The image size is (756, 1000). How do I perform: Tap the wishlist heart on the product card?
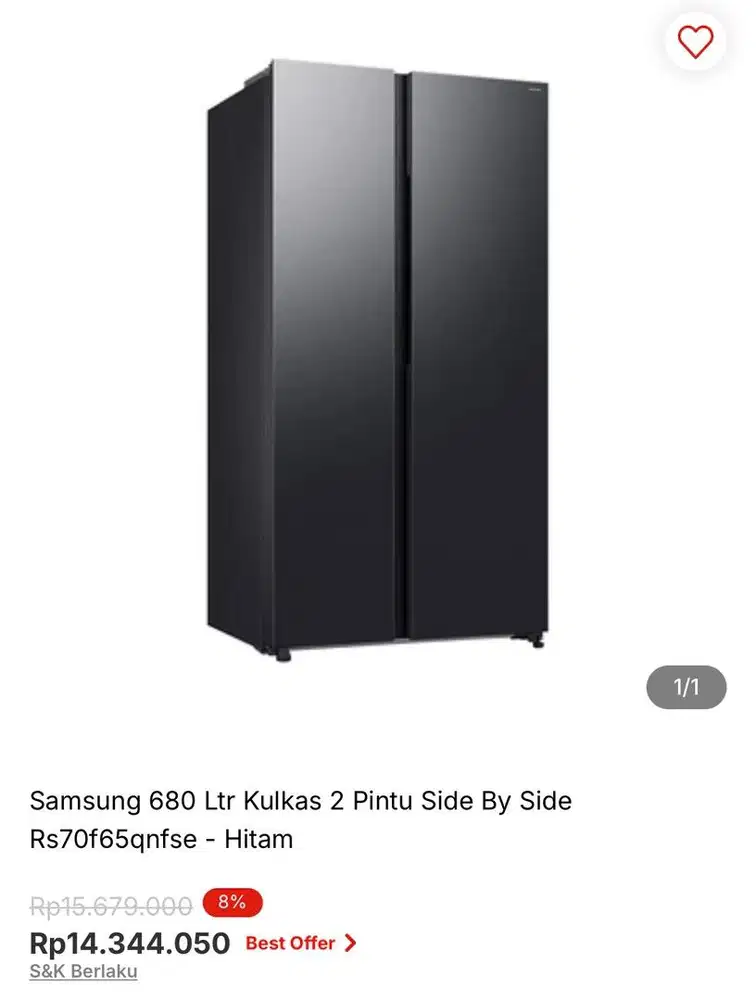(694, 41)
